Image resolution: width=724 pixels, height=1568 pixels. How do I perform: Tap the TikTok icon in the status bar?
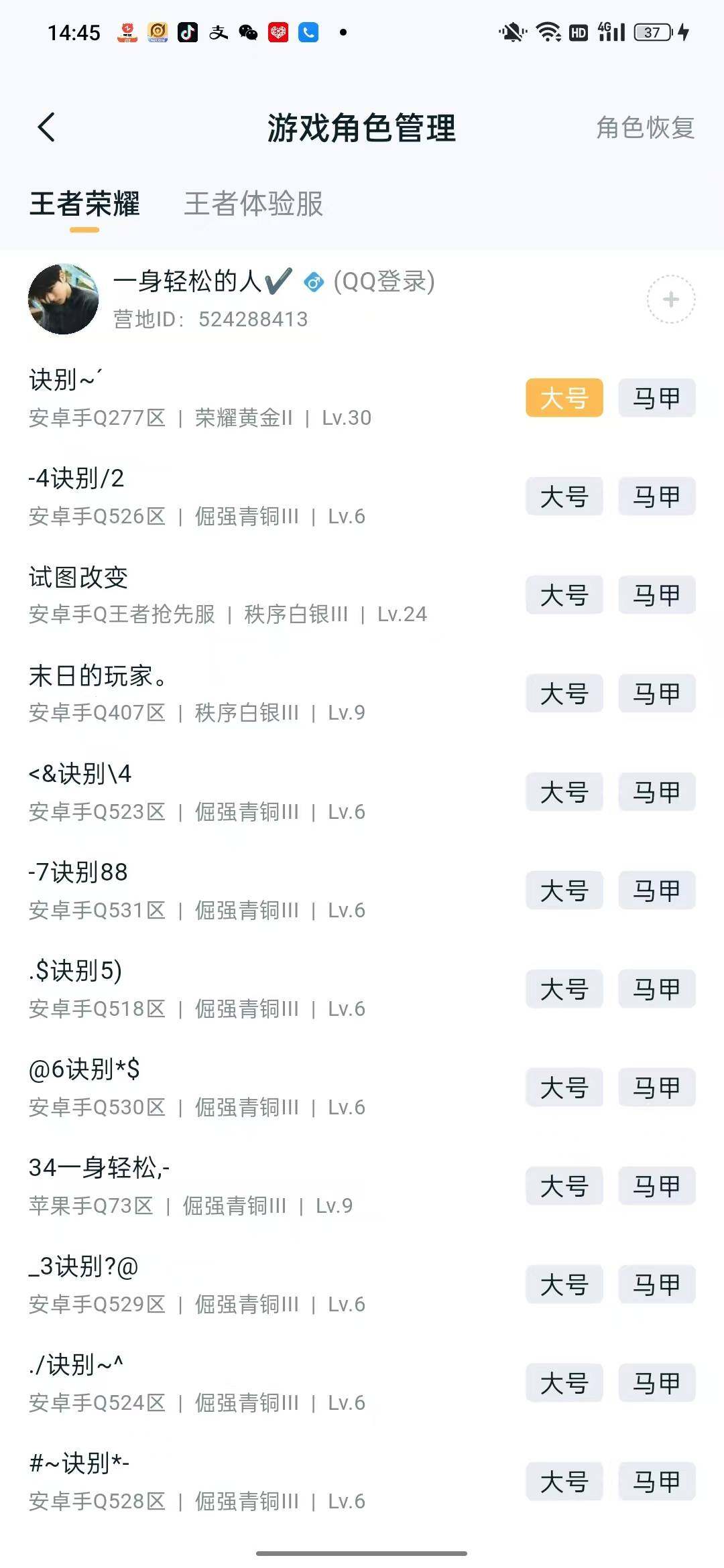(x=188, y=30)
